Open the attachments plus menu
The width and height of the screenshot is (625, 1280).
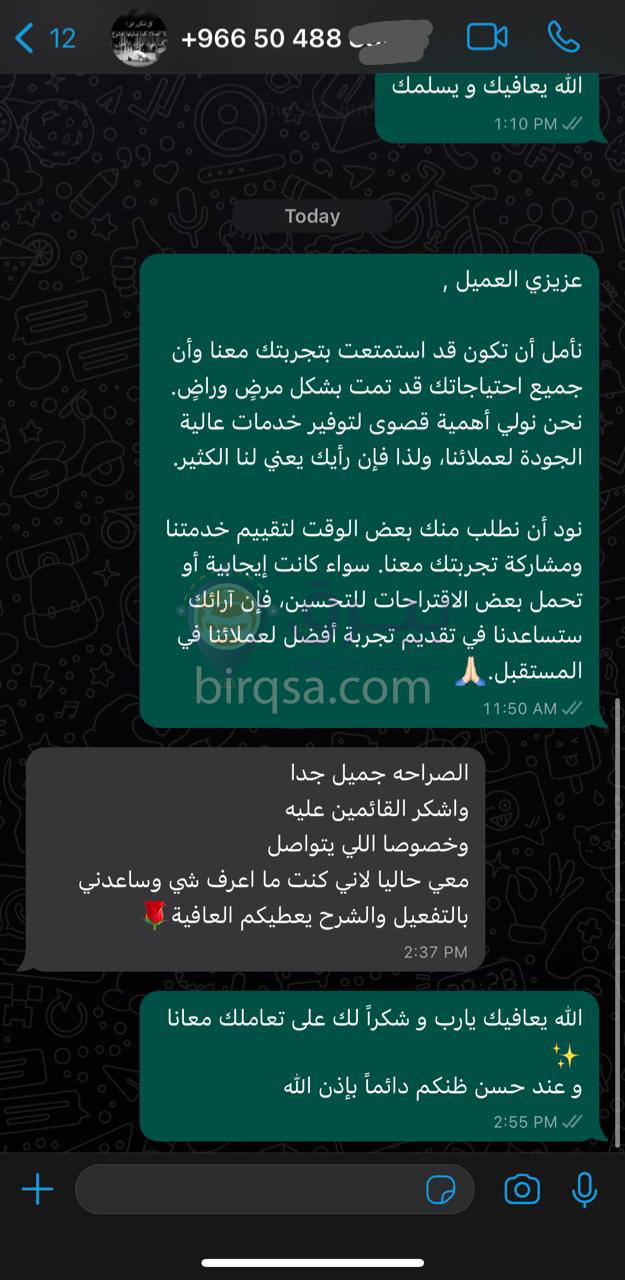[x=37, y=1189]
